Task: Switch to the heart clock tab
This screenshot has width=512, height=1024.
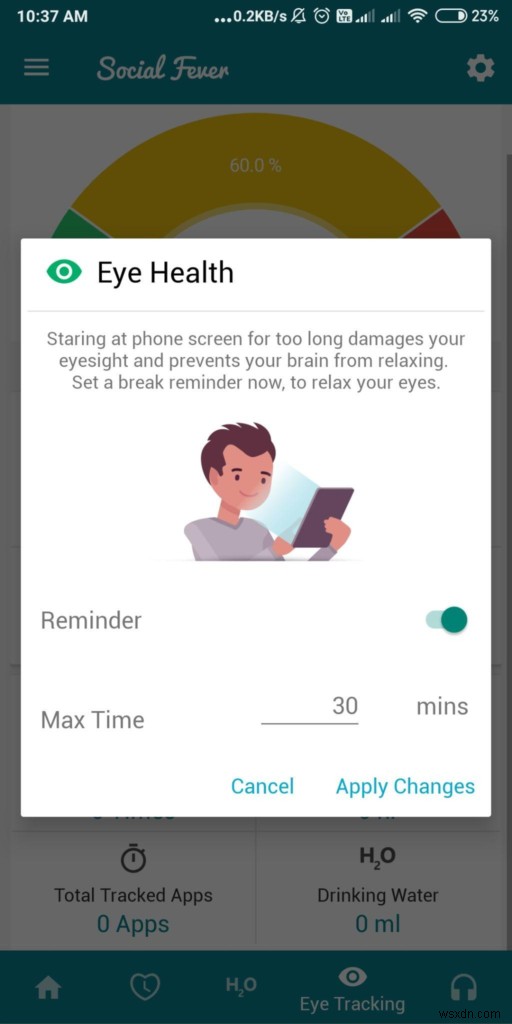Action: [145, 988]
